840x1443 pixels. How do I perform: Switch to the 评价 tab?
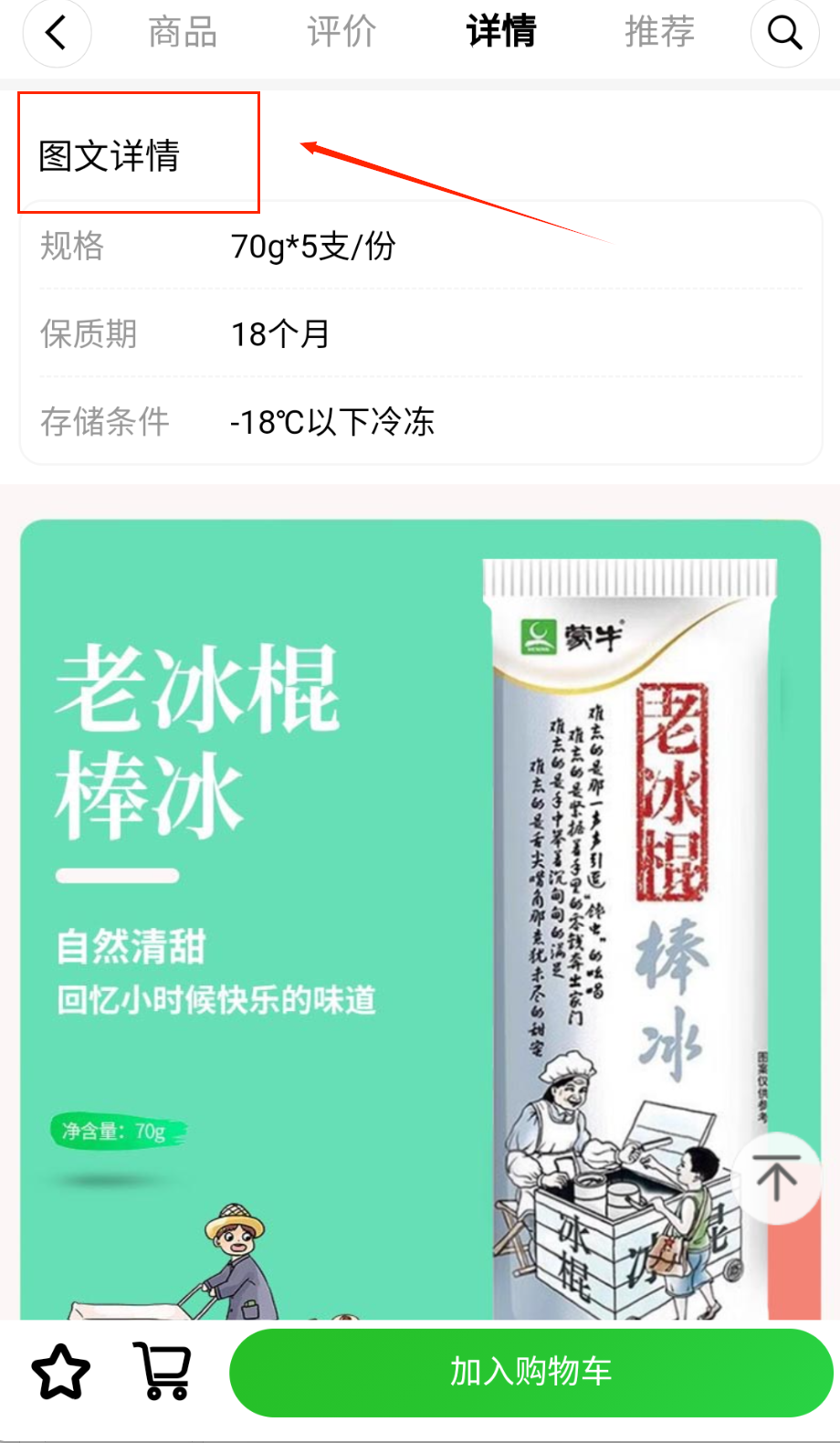coord(341,33)
